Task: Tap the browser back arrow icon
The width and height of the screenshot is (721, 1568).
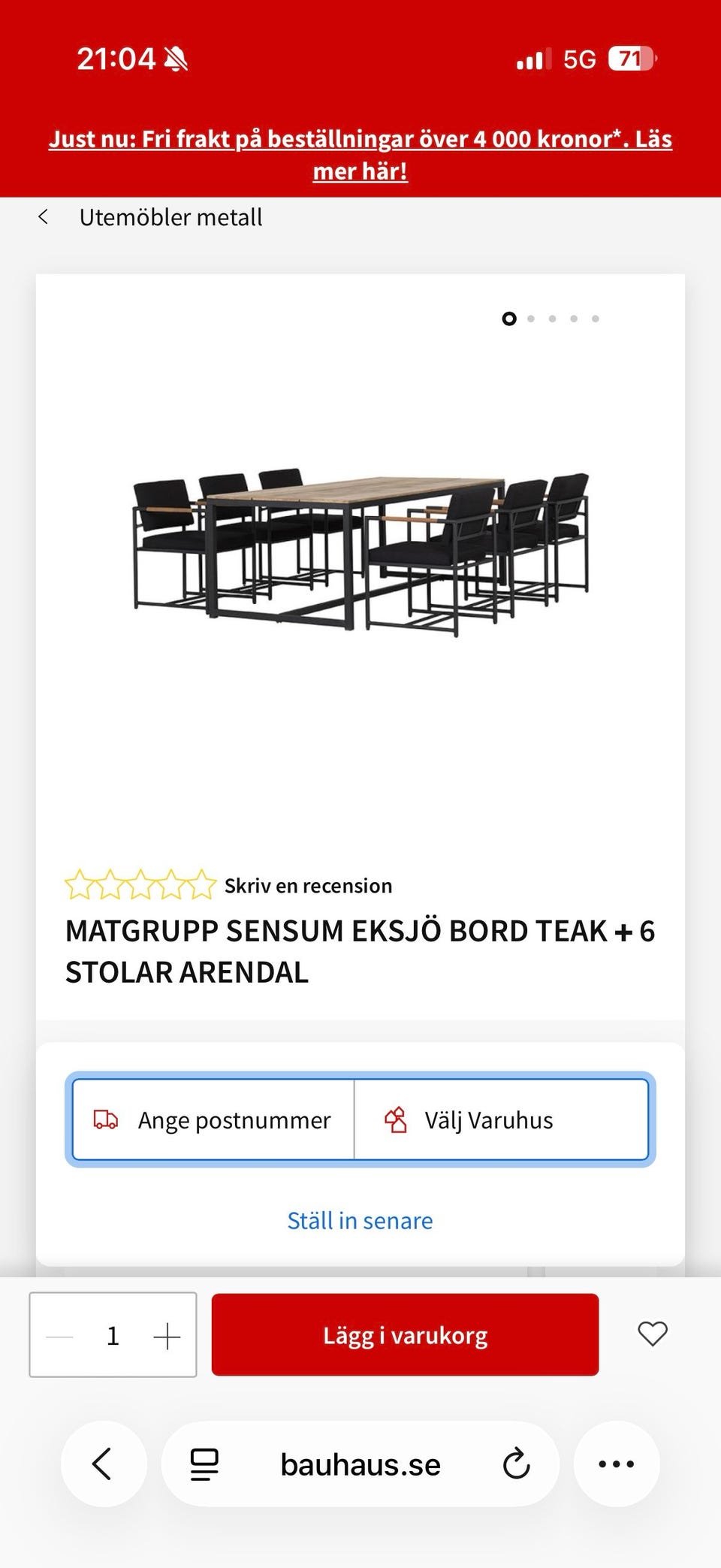Action: click(x=104, y=1464)
